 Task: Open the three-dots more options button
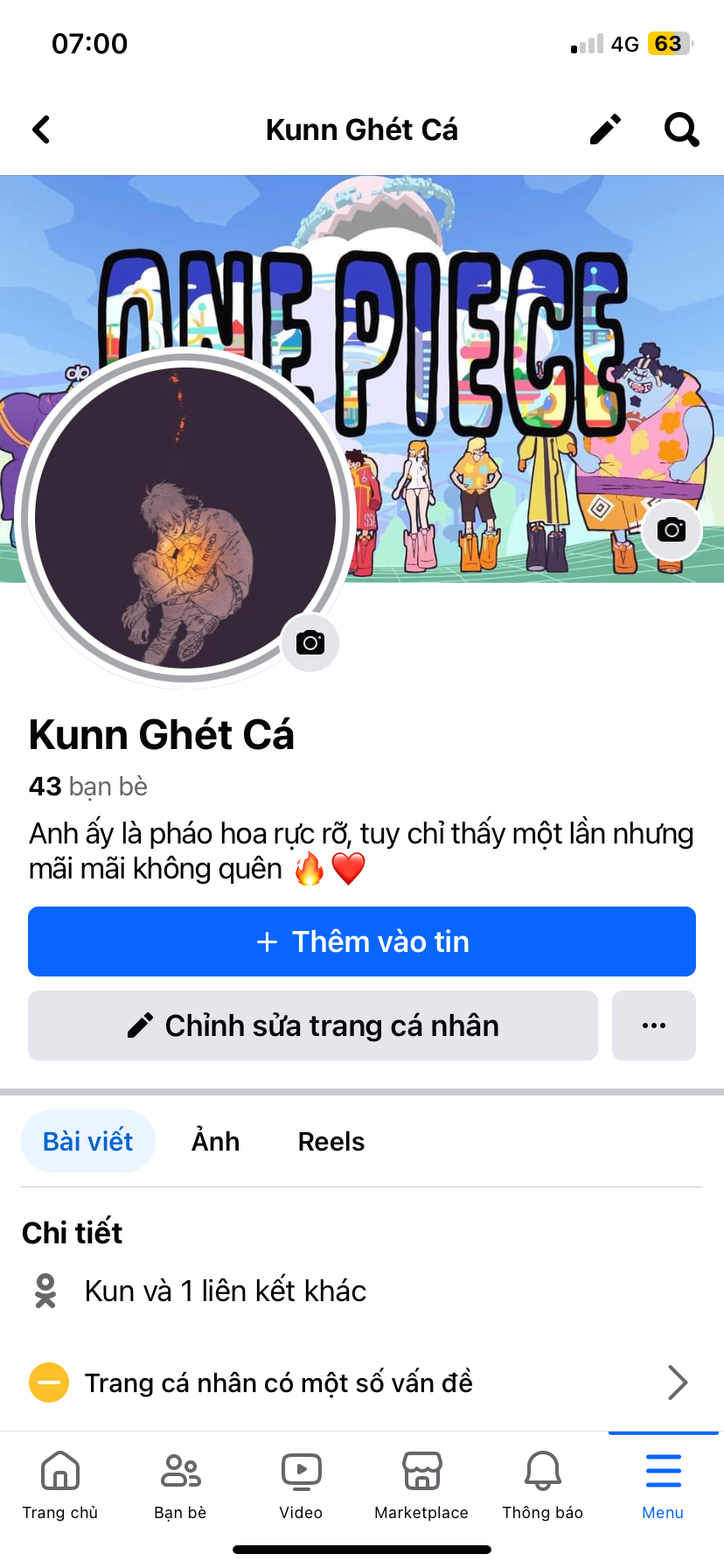coord(654,1025)
